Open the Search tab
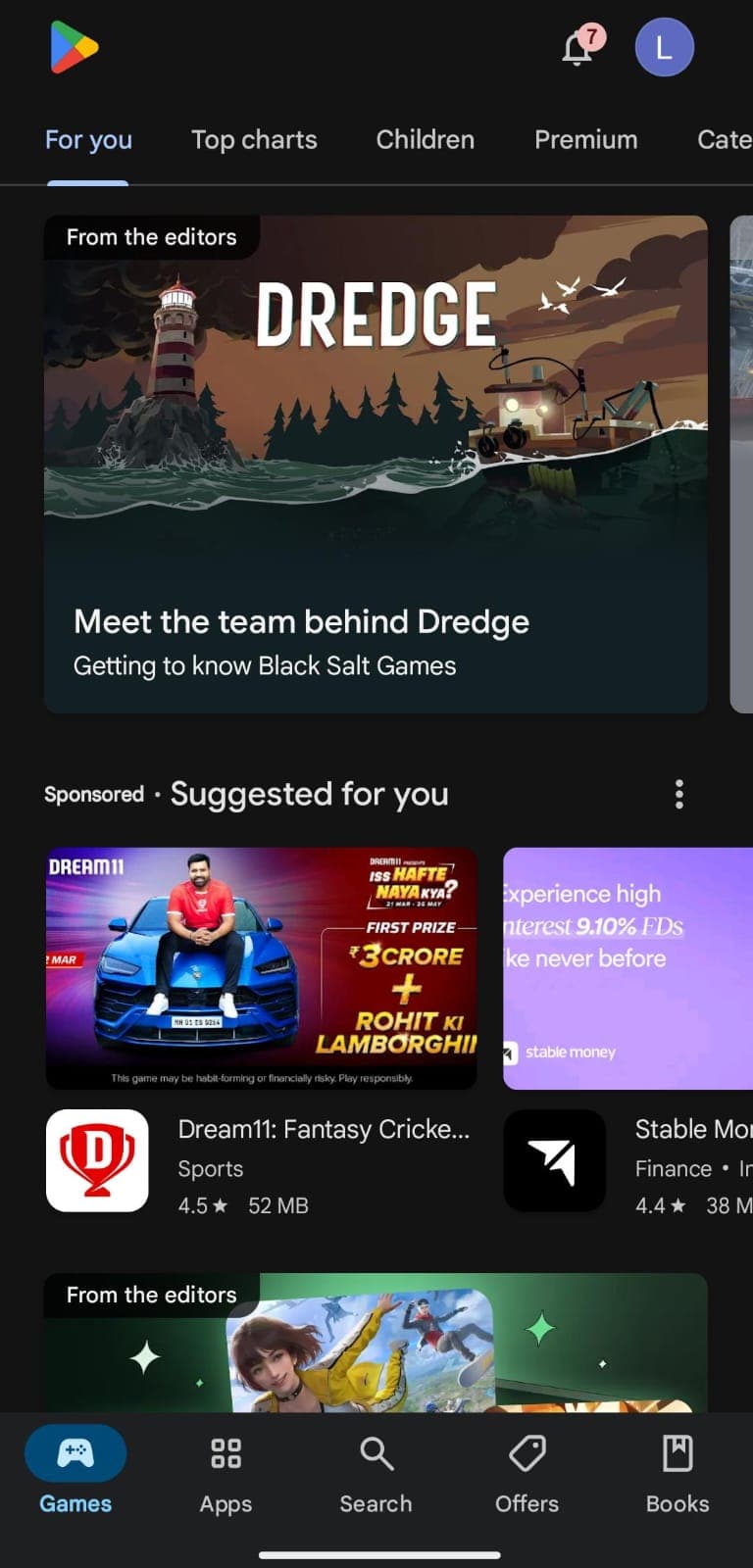 click(x=376, y=1470)
